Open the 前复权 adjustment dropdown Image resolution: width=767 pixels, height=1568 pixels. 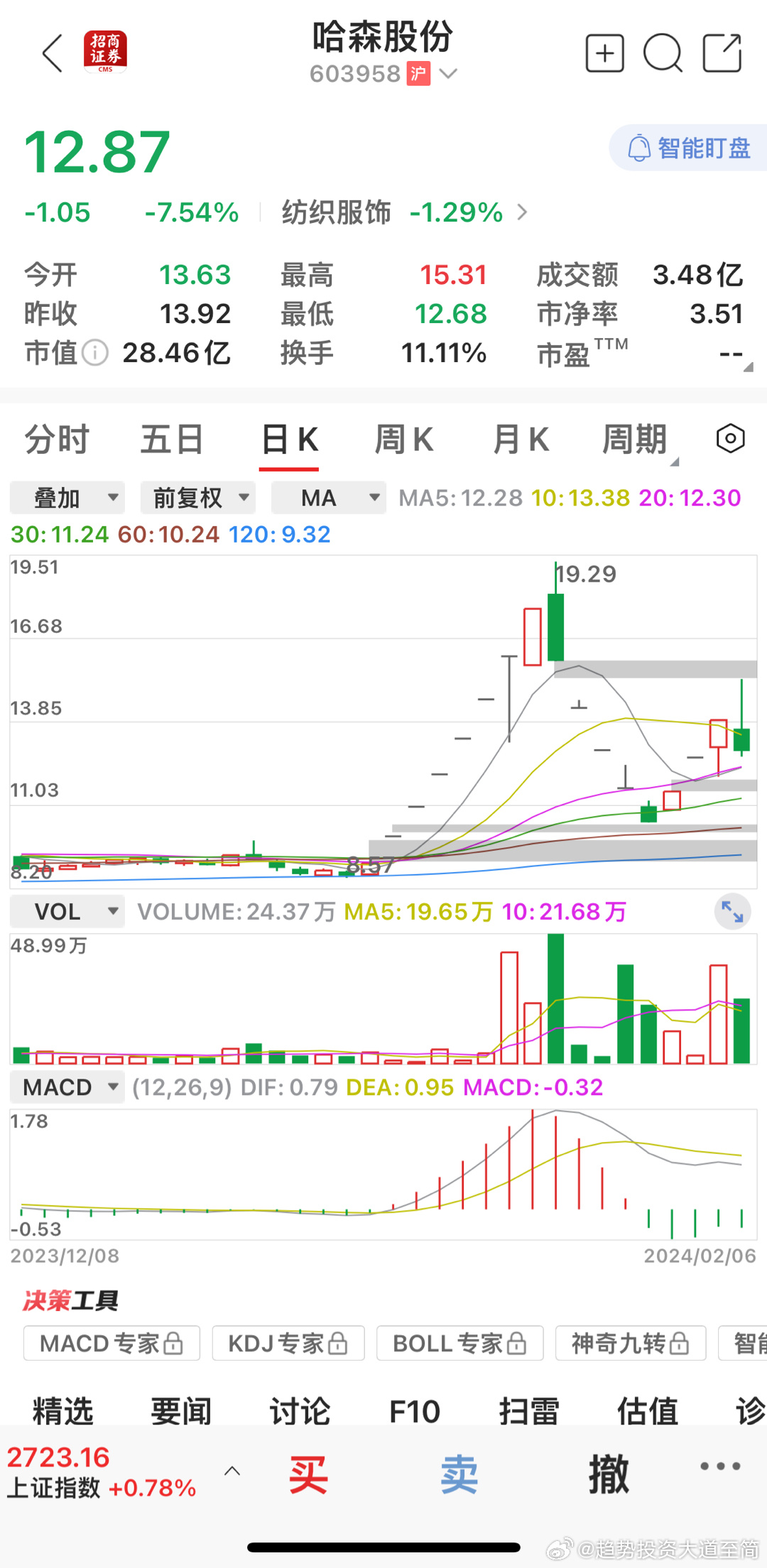click(x=198, y=497)
